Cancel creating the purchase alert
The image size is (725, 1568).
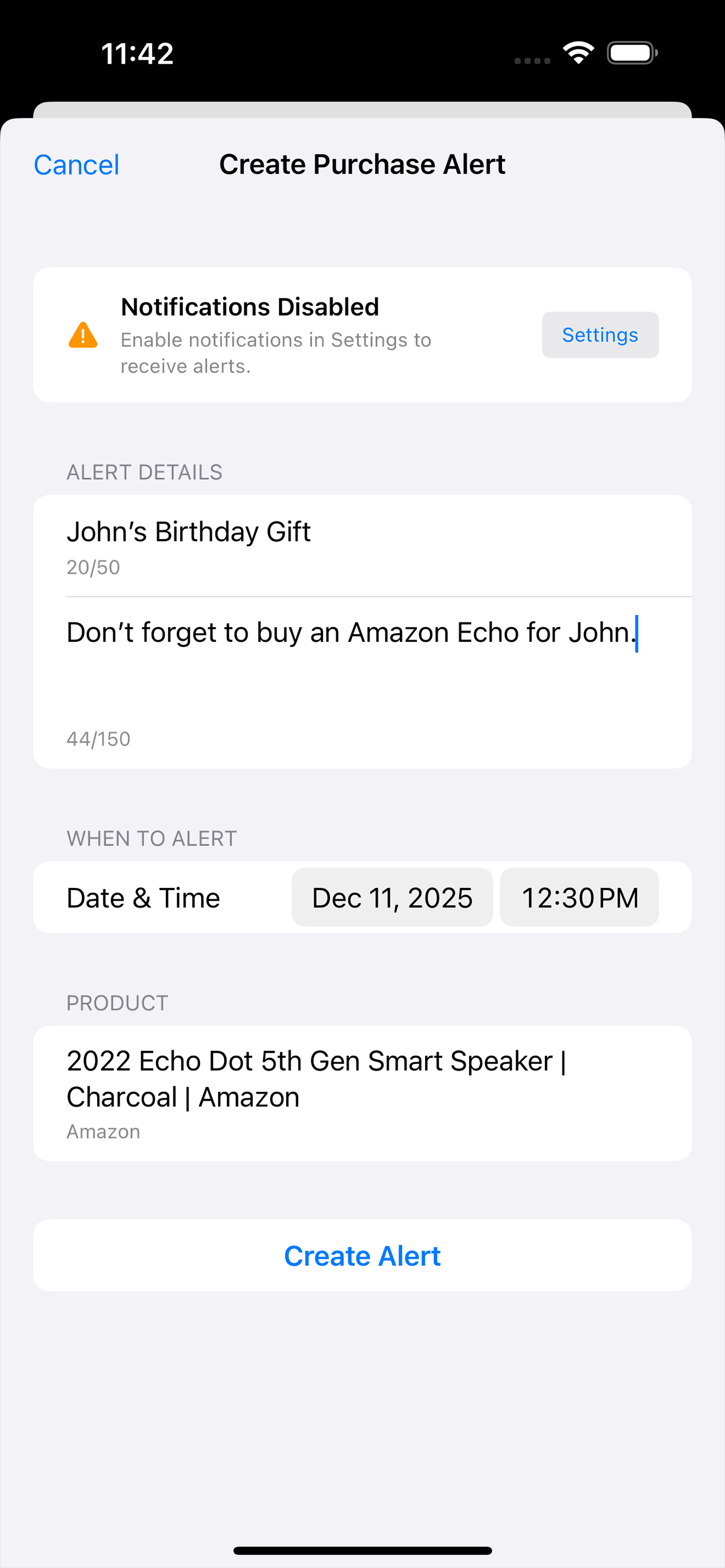[x=76, y=164]
